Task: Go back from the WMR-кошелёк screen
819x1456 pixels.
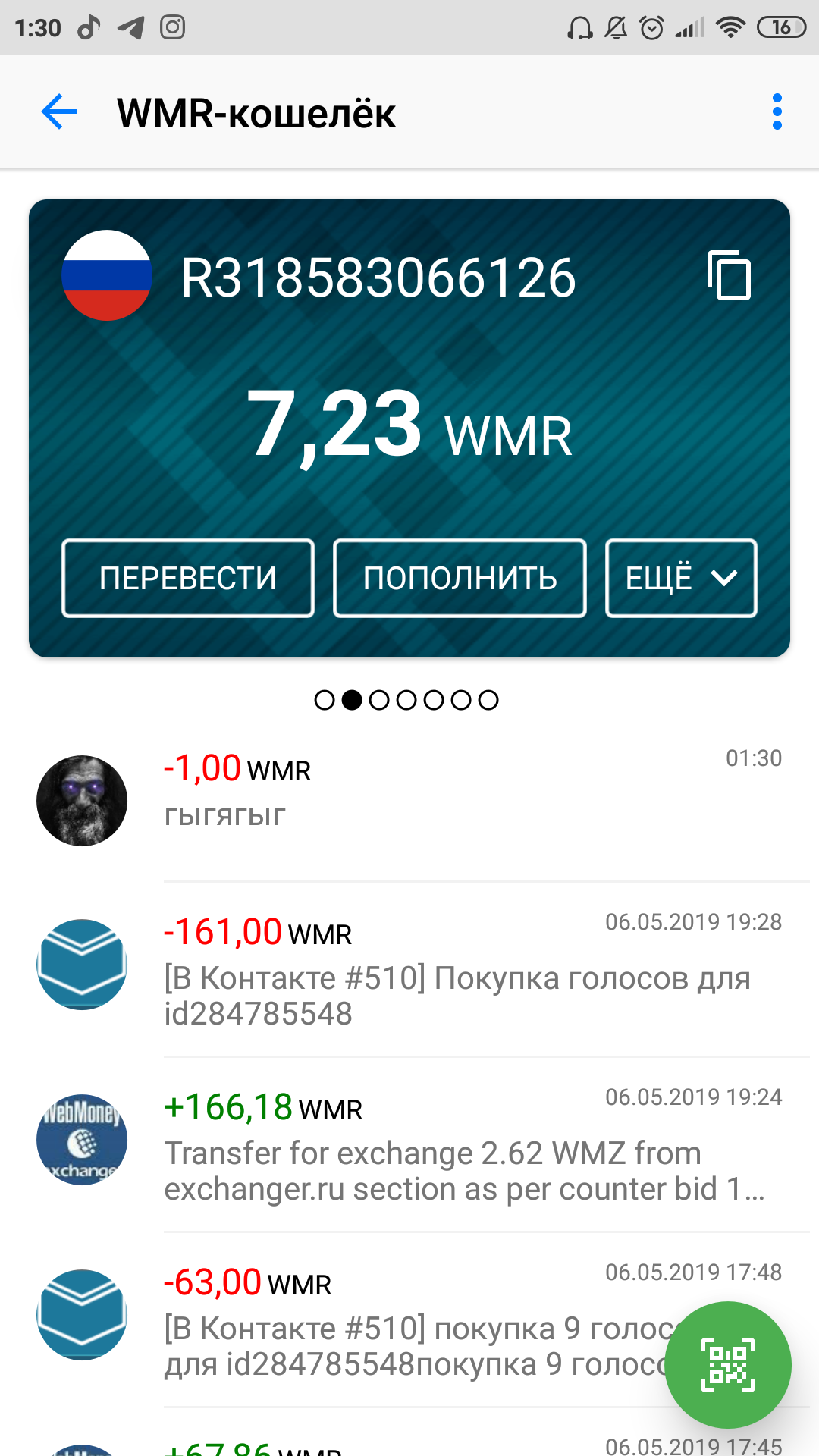Action: (59, 112)
